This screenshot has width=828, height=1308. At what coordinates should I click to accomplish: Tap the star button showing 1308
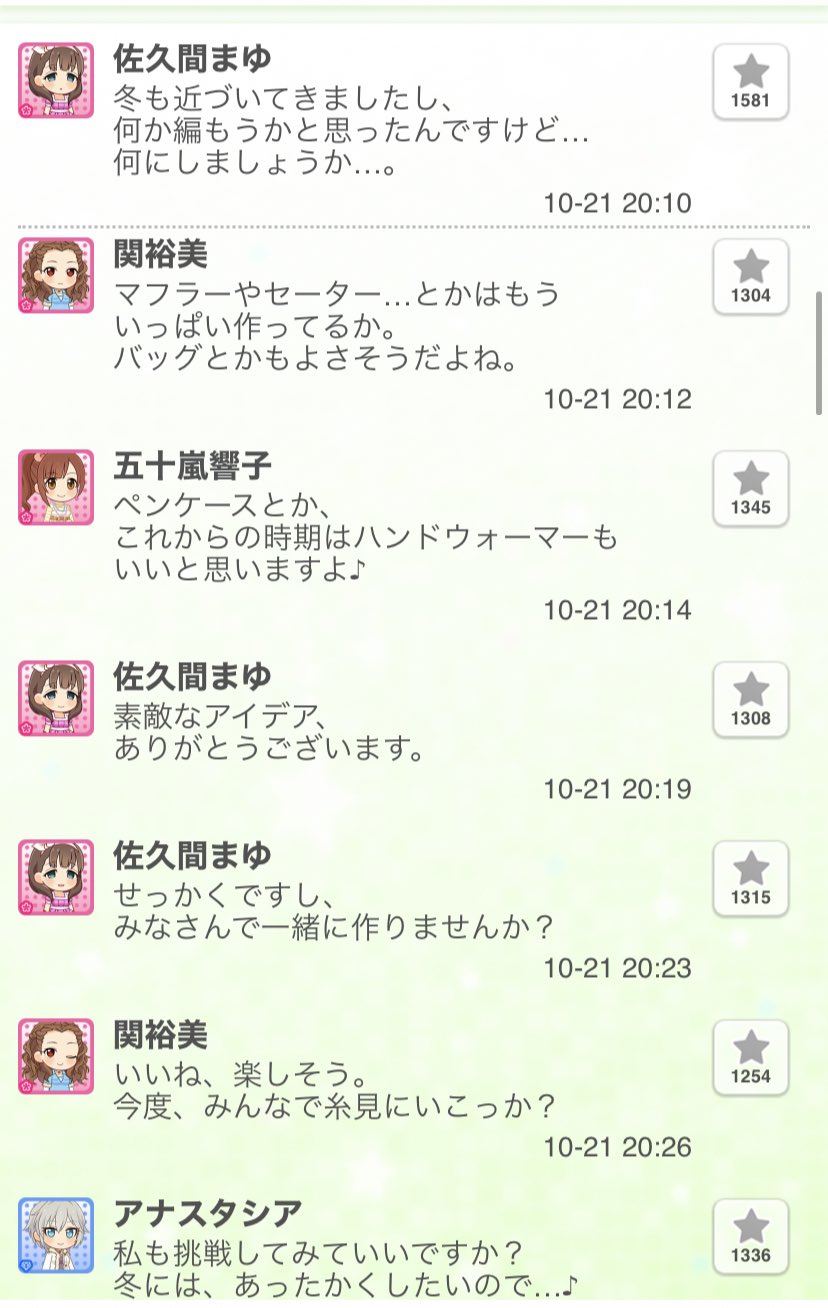pos(750,699)
